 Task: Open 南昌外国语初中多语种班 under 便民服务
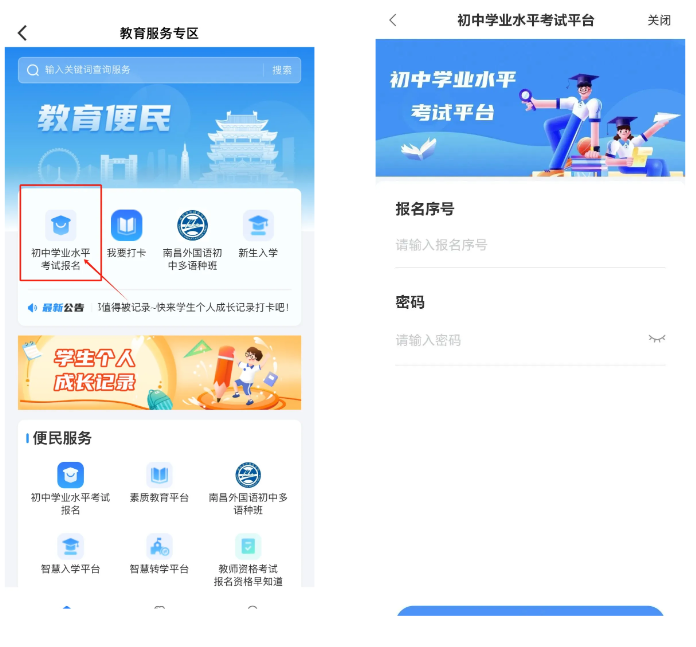pyautogui.click(x=248, y=487)
